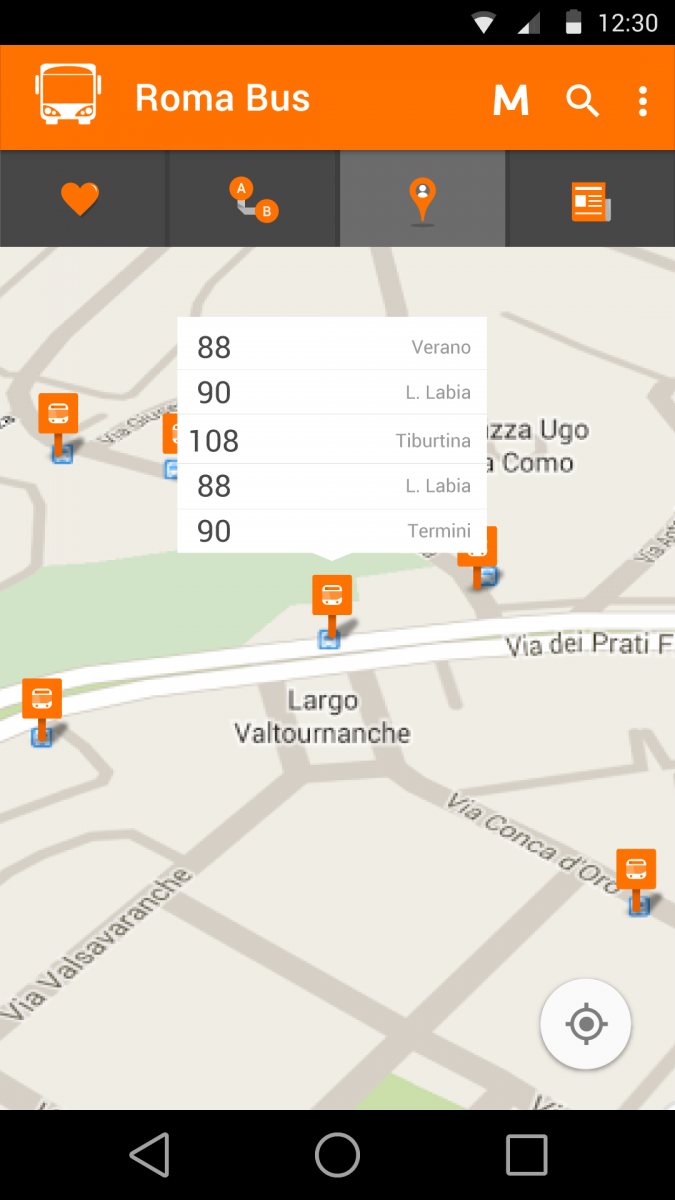Open the overflow menu
675x1200 pixels.
pyautogui.click(x=643, y=100)
